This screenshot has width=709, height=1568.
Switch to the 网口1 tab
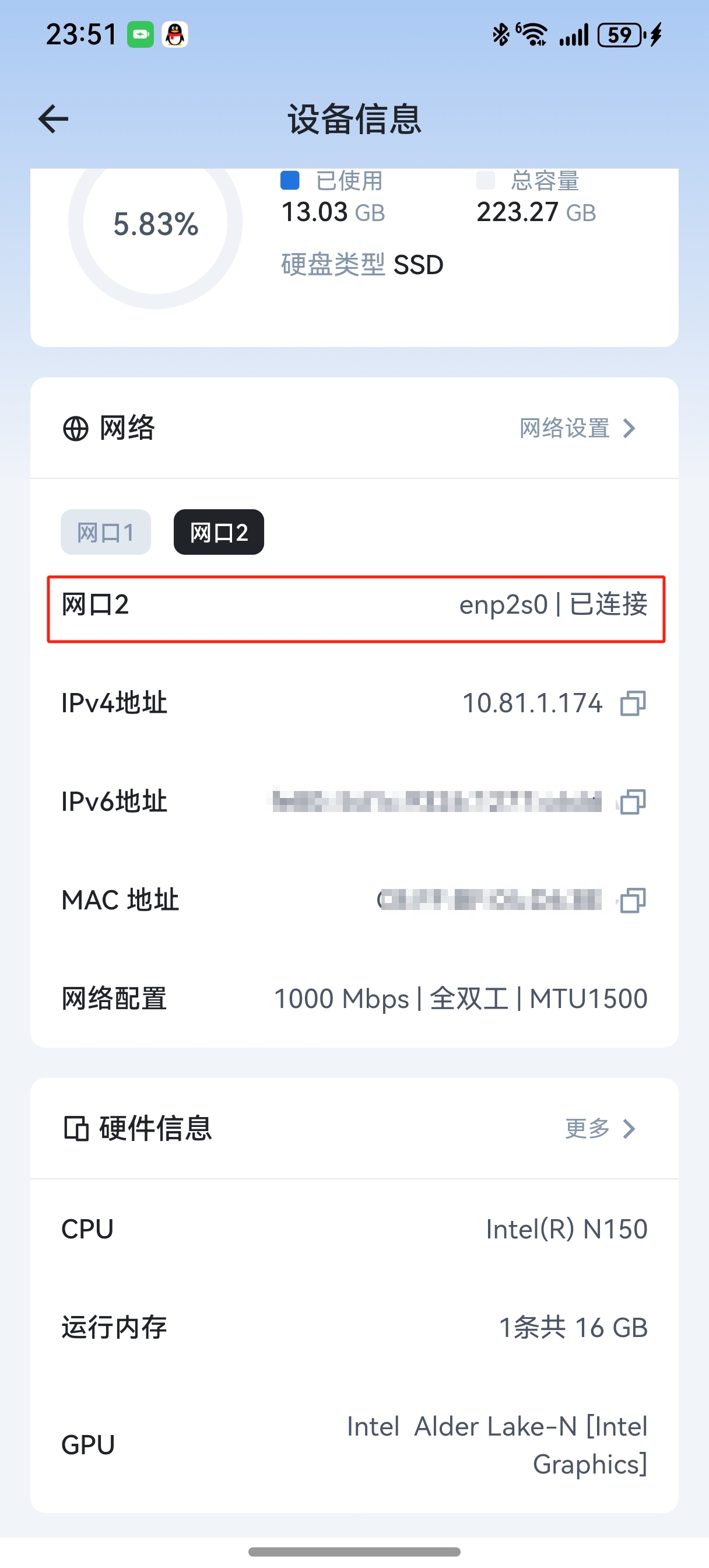click(106, 533)
